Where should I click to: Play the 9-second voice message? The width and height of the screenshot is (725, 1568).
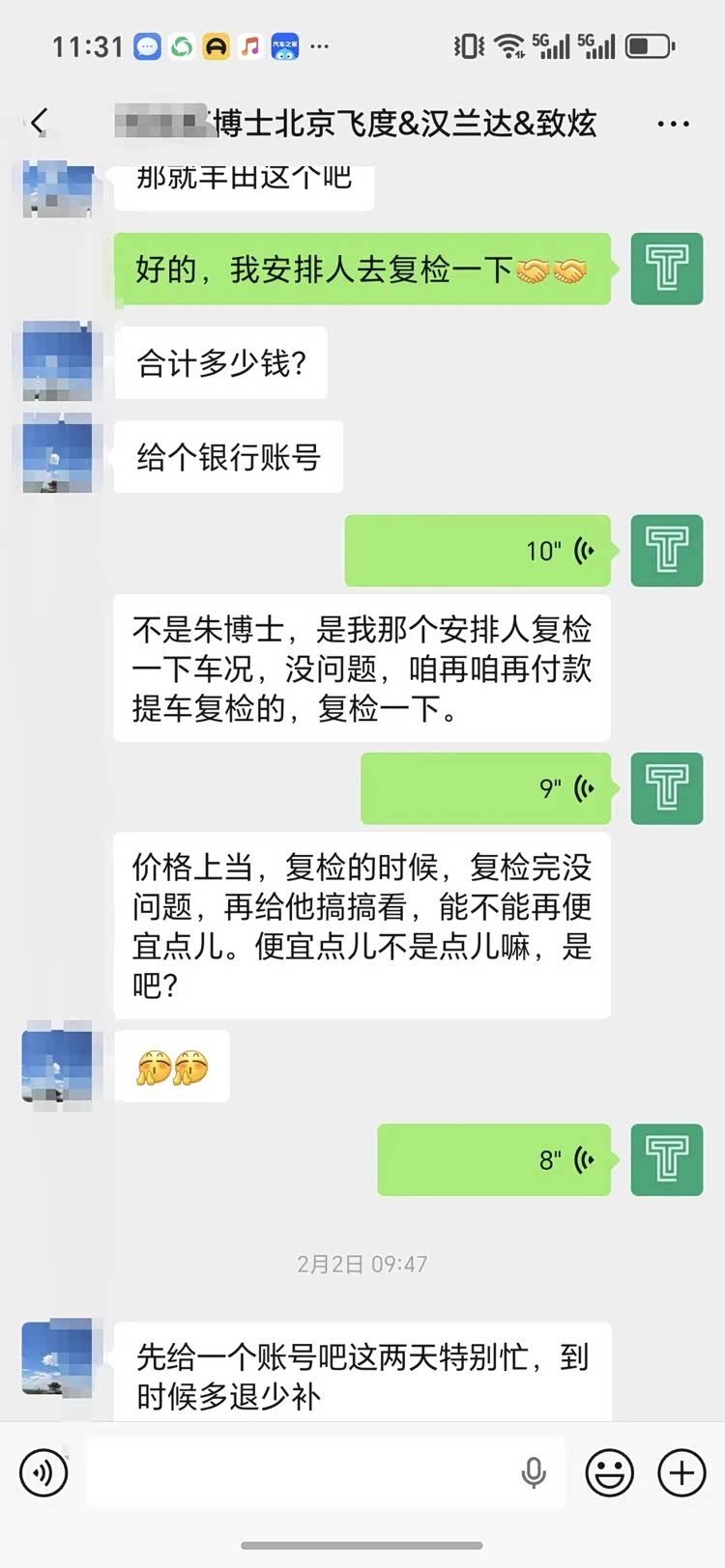[x=485, y=788]
